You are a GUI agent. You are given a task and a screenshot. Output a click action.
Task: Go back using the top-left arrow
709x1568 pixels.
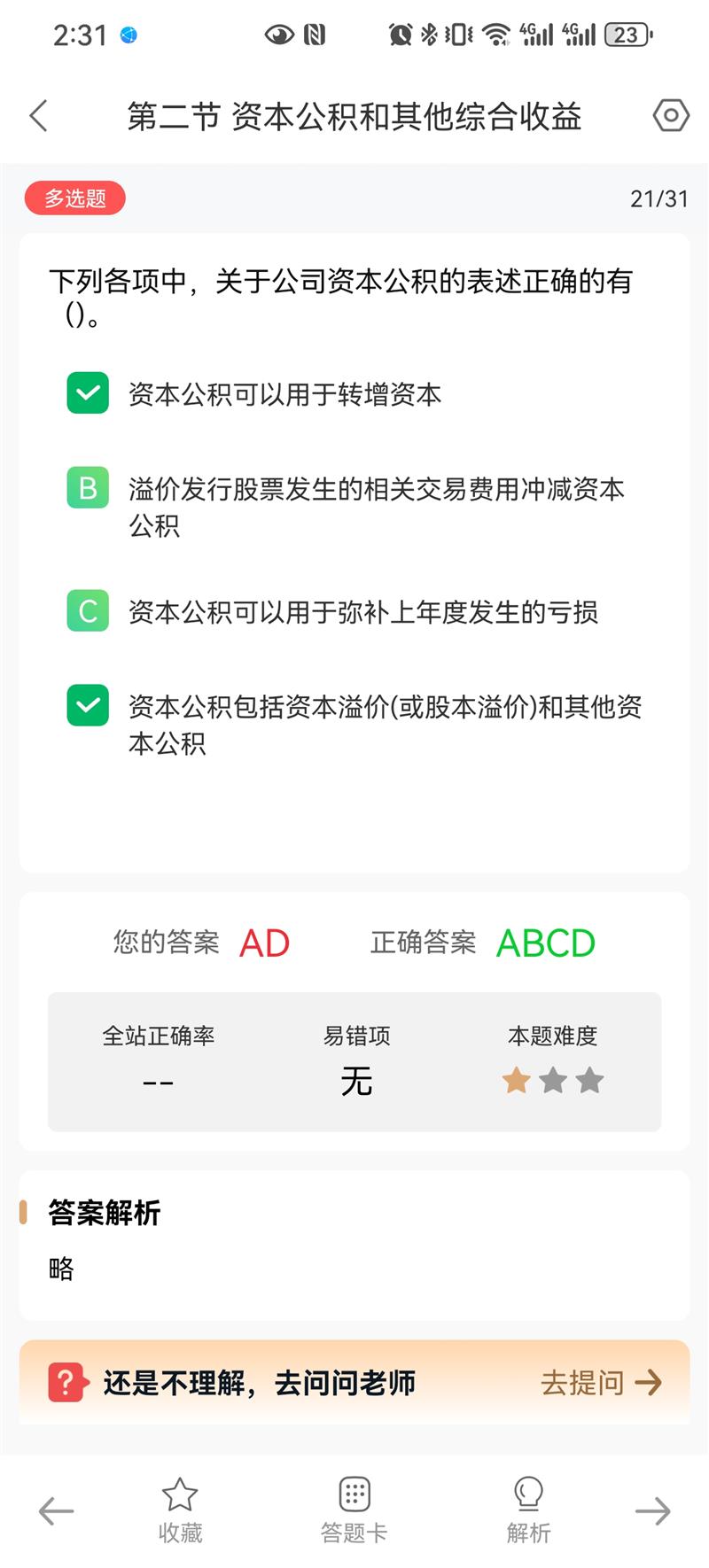tap(38, 116)
